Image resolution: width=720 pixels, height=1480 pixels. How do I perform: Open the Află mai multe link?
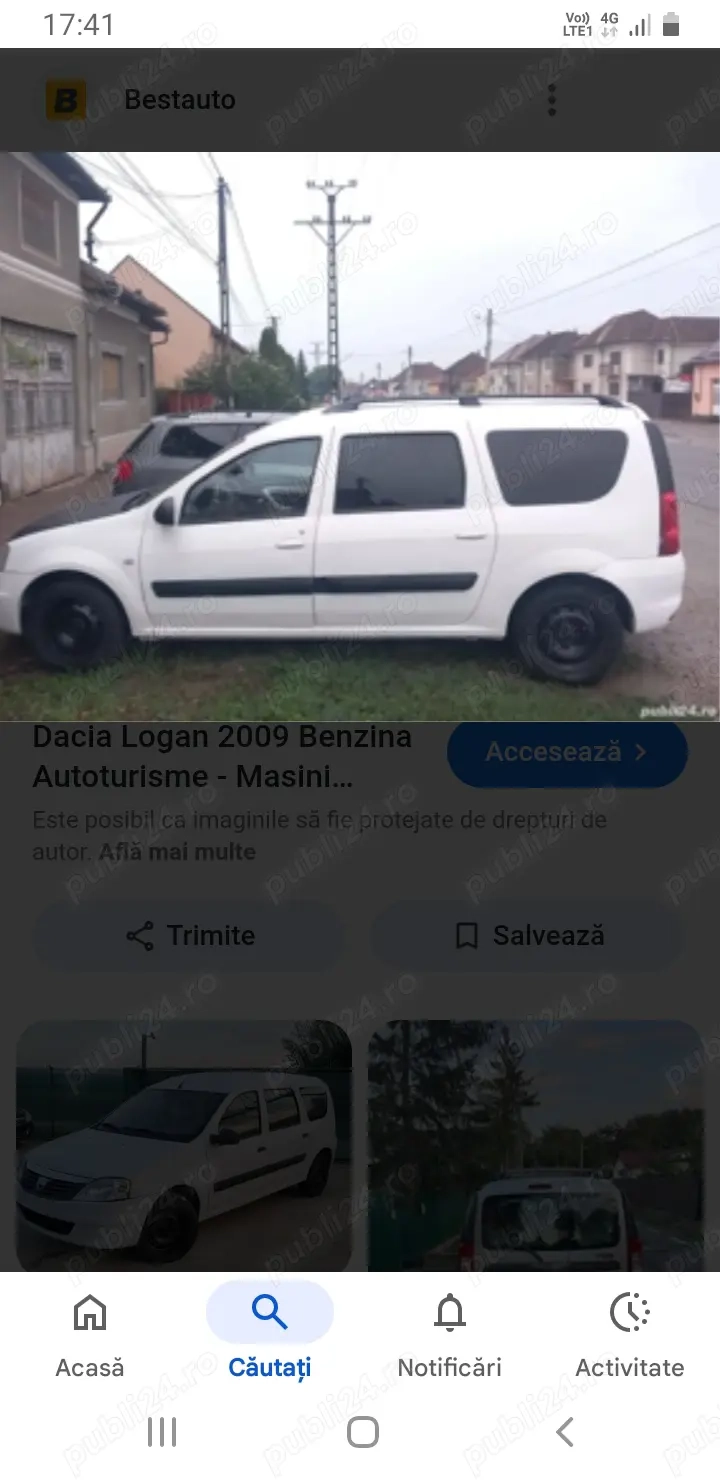pyautogui.click(x=176, y=852)
